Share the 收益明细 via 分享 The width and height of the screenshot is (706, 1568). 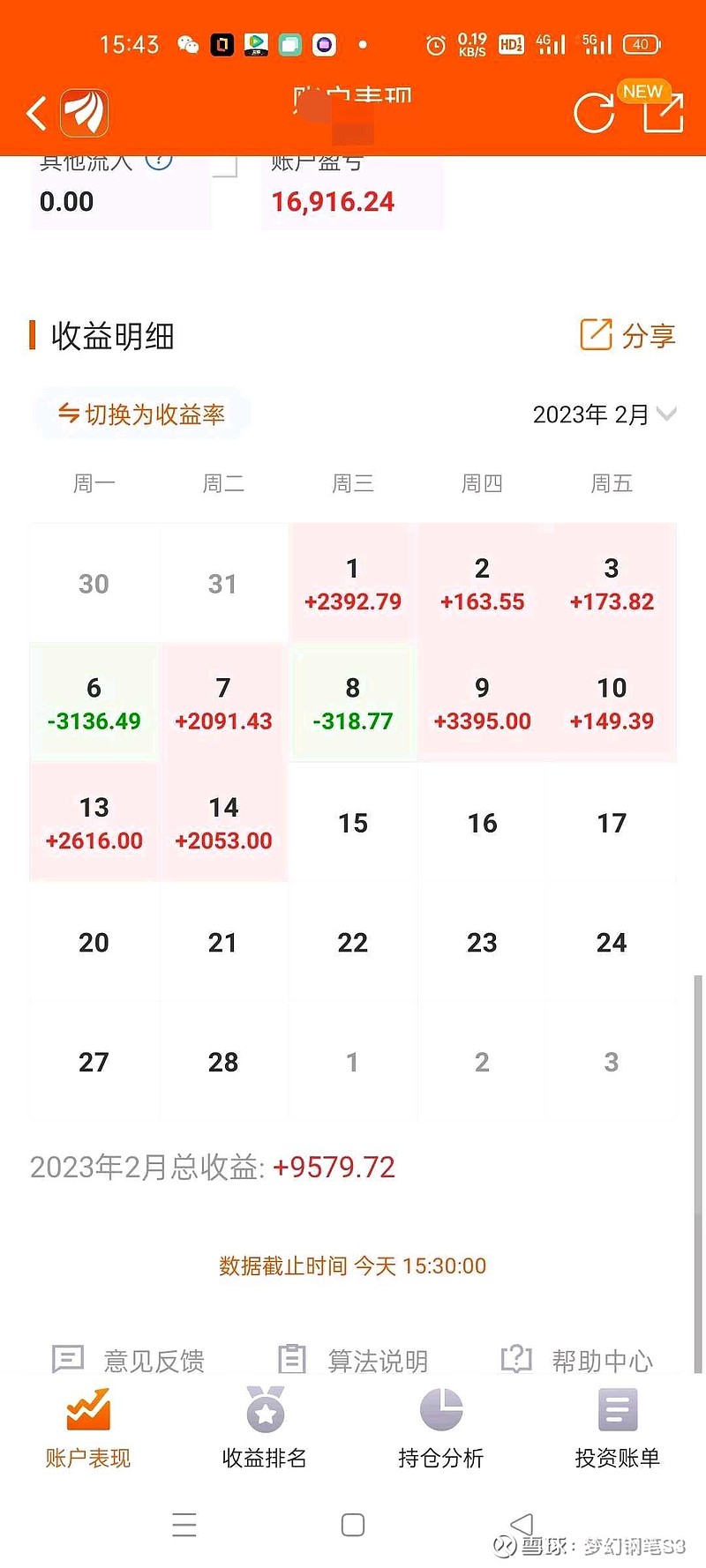[x=627, y=335]
